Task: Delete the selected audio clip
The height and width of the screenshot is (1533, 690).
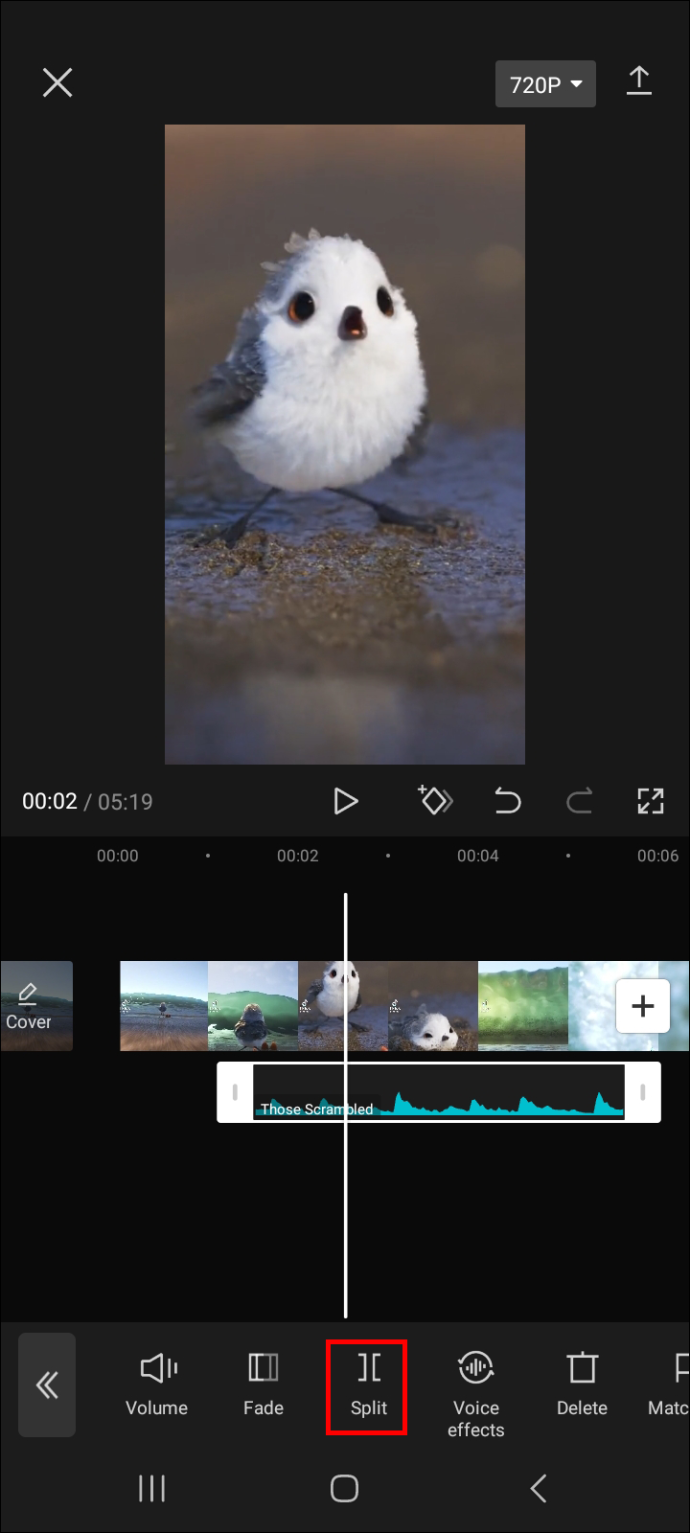Action: point(582,1385)
